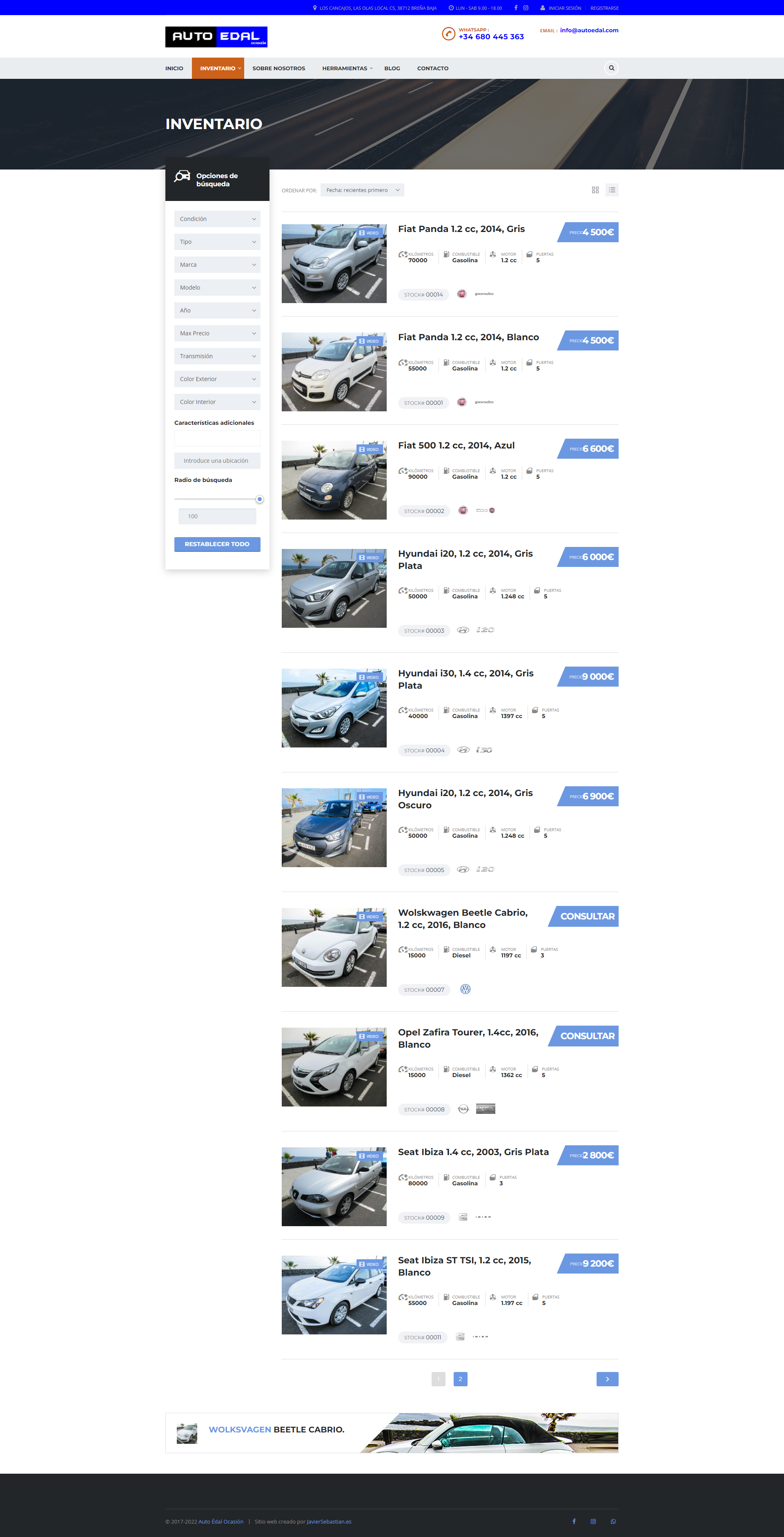Open the Sobre Nosotros page

click(x=278, y=69)
